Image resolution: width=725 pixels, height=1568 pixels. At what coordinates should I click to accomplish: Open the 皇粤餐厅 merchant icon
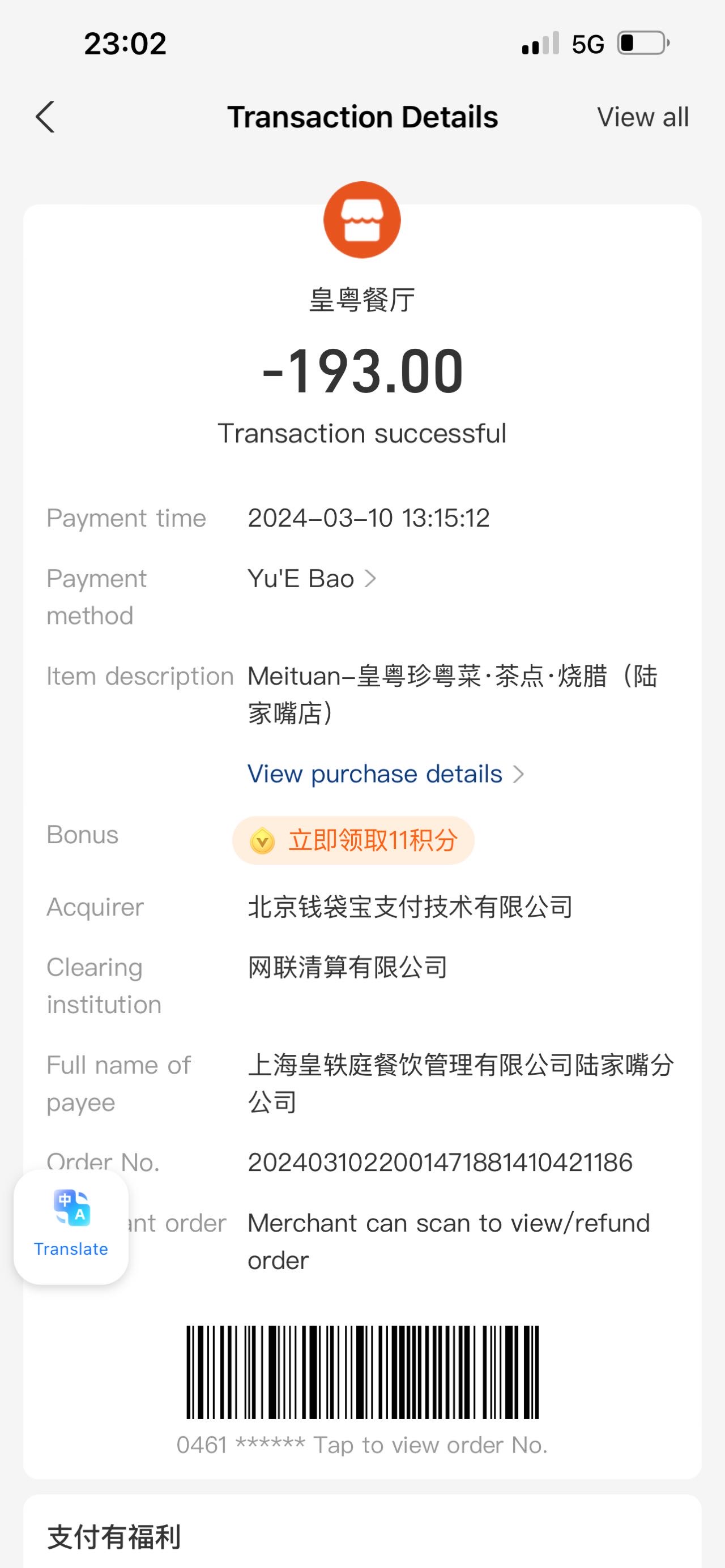[x=362, y=220]
